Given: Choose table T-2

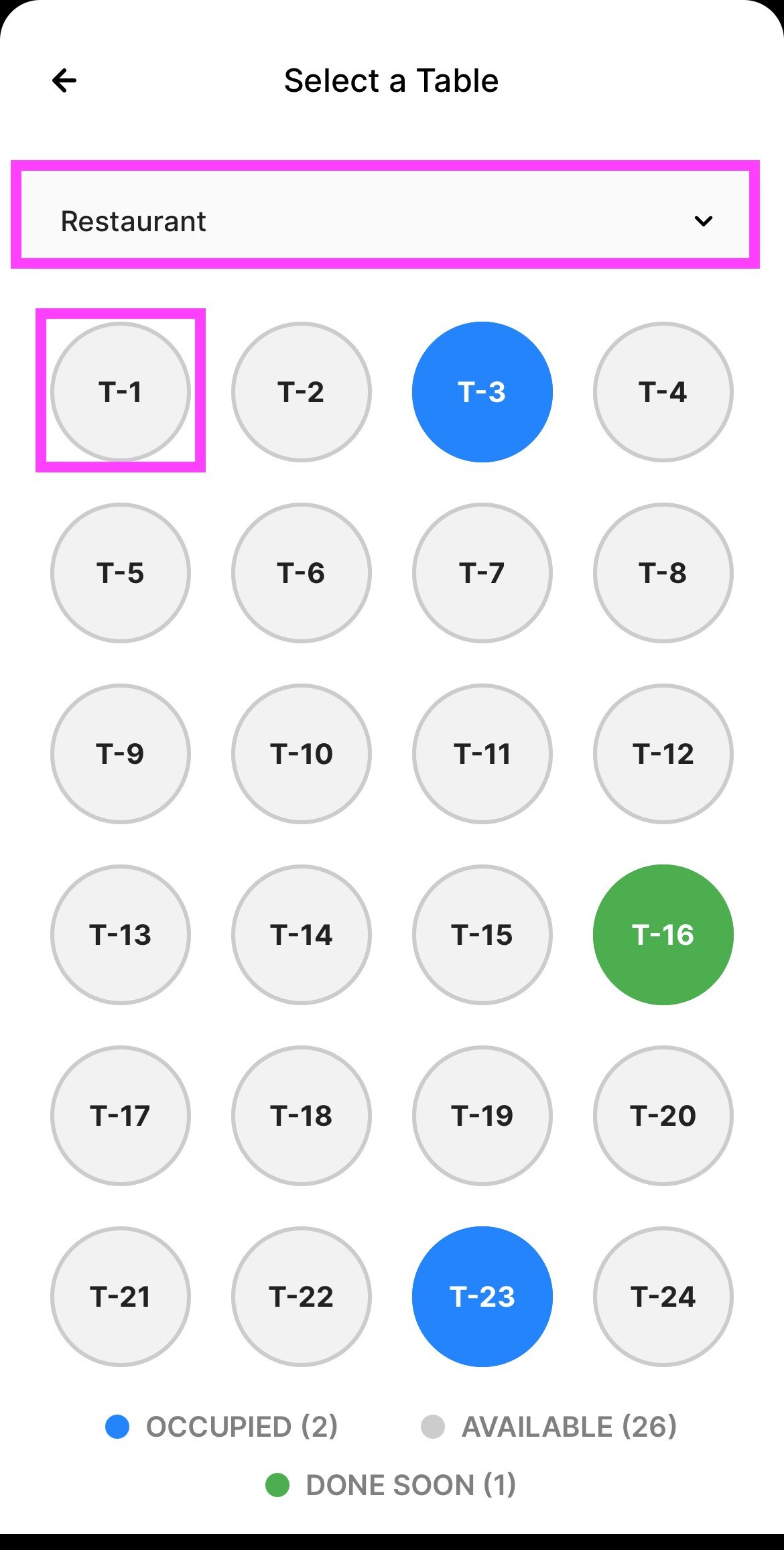Looking at the screenshot, I should [x=302, y=392].
